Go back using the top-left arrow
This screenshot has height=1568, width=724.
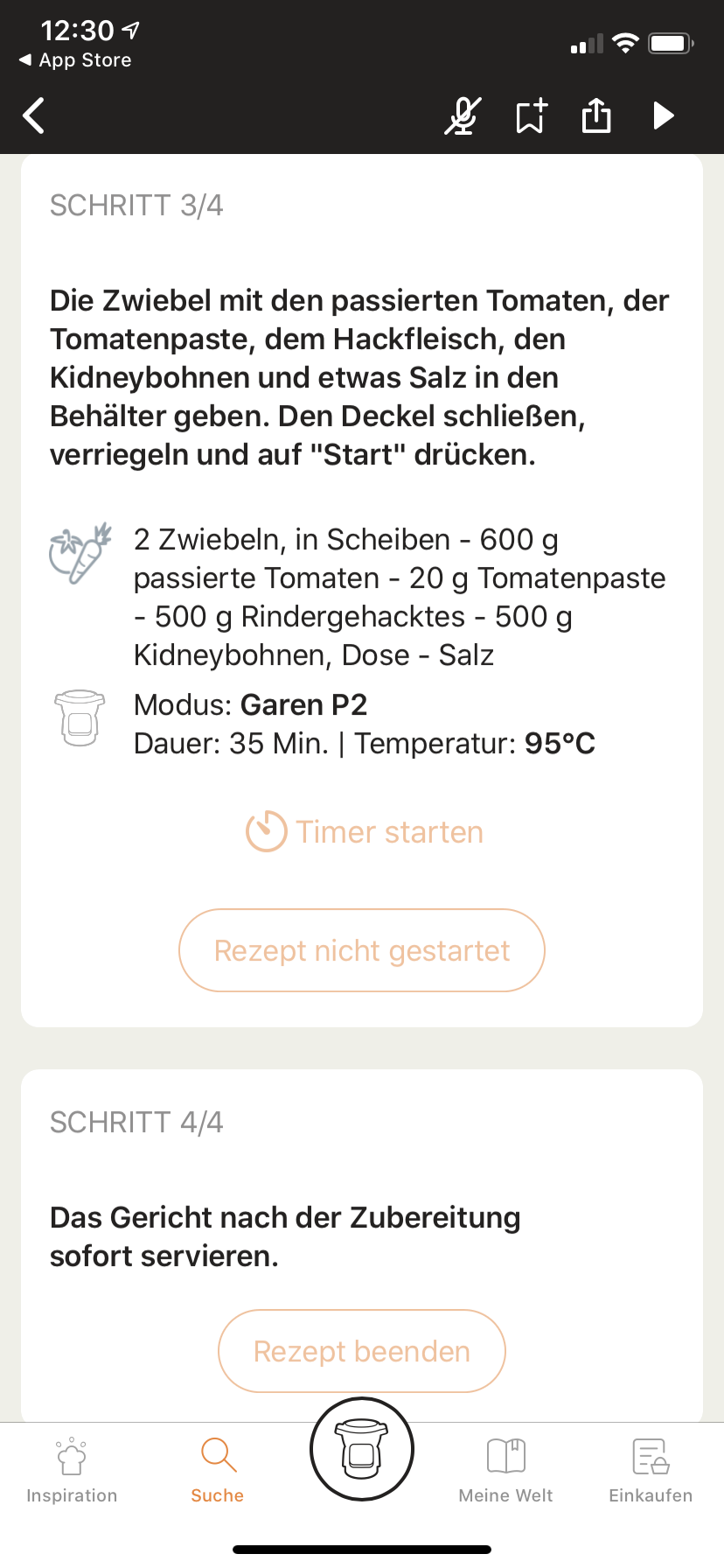[x=34, y=115]
